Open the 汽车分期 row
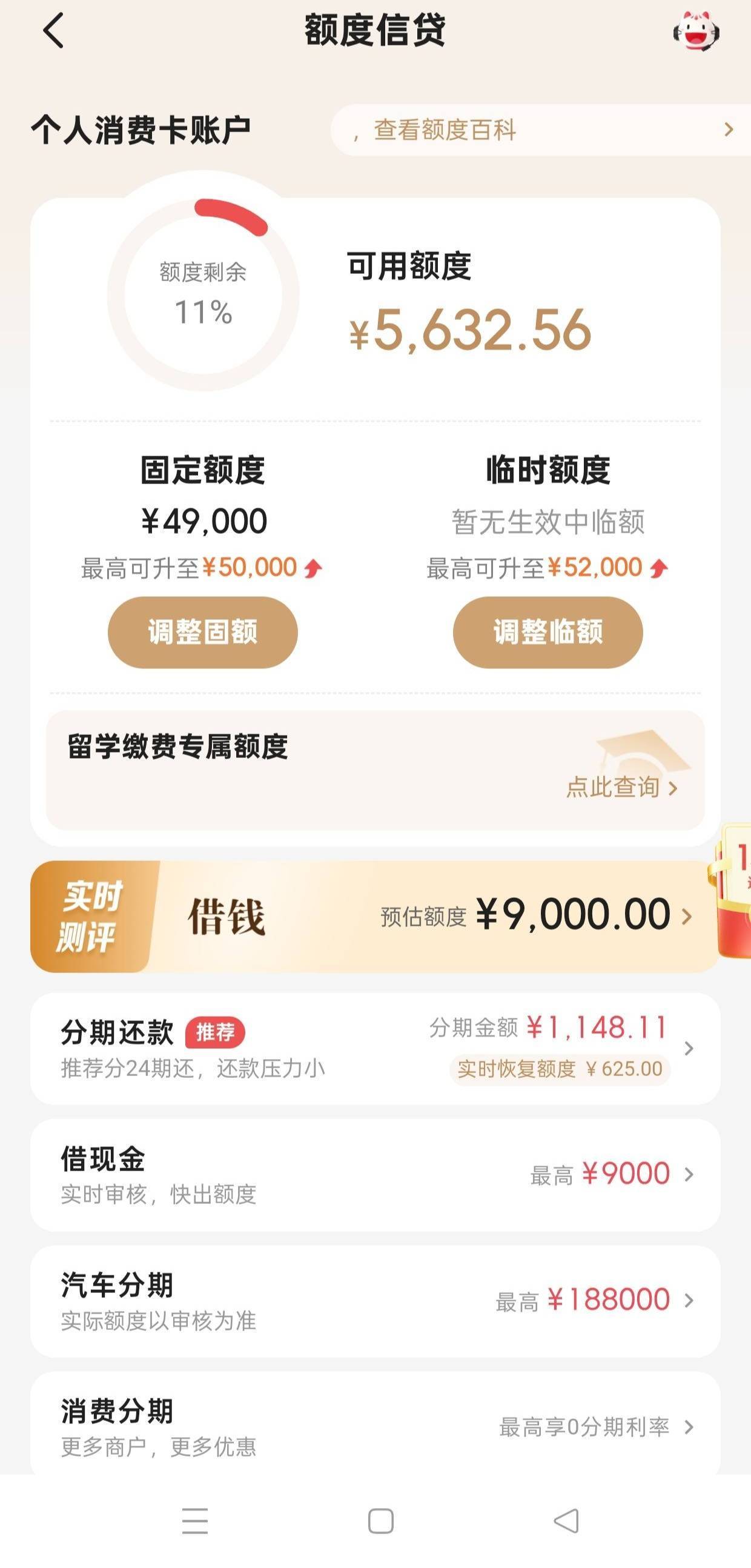 [375, 1301]
